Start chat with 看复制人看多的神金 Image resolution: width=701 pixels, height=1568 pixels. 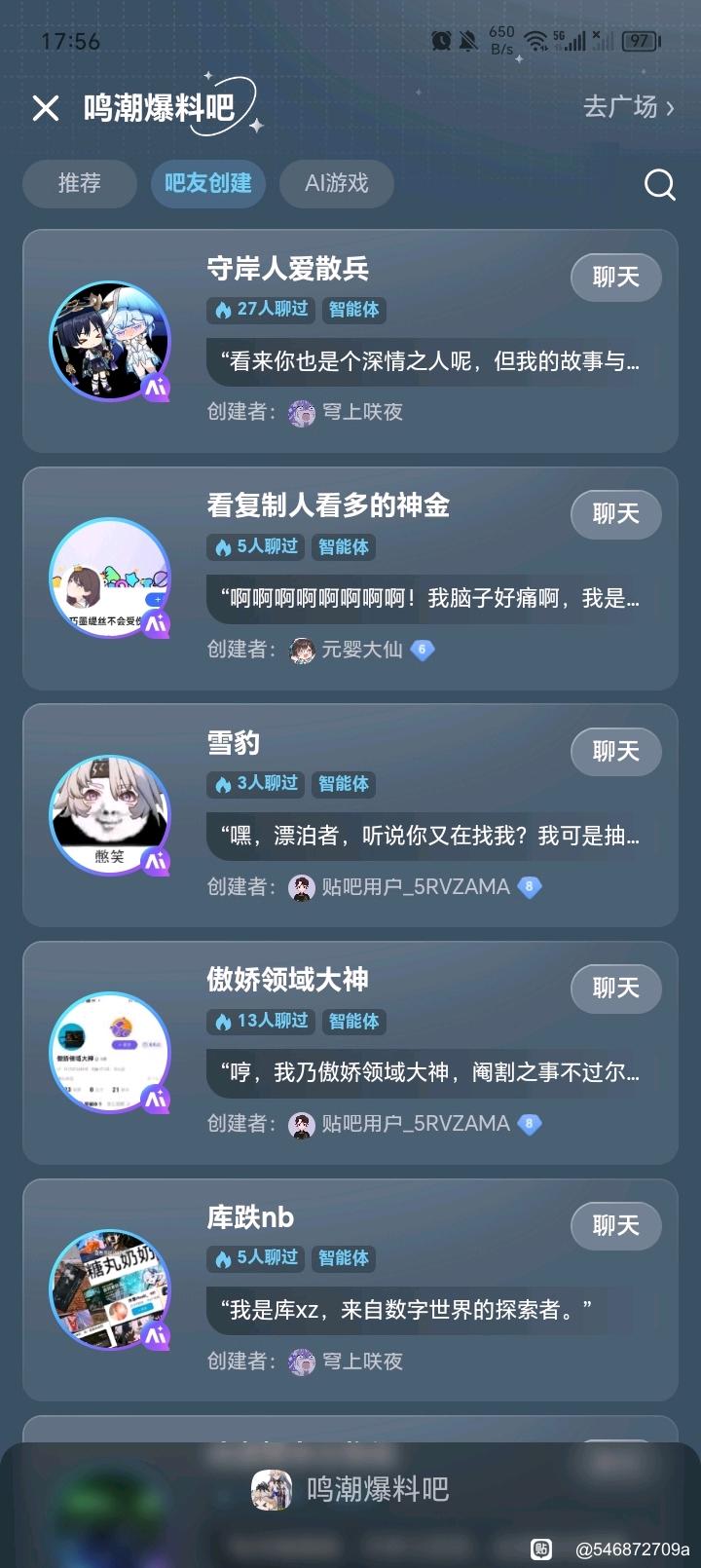(615, 514)
